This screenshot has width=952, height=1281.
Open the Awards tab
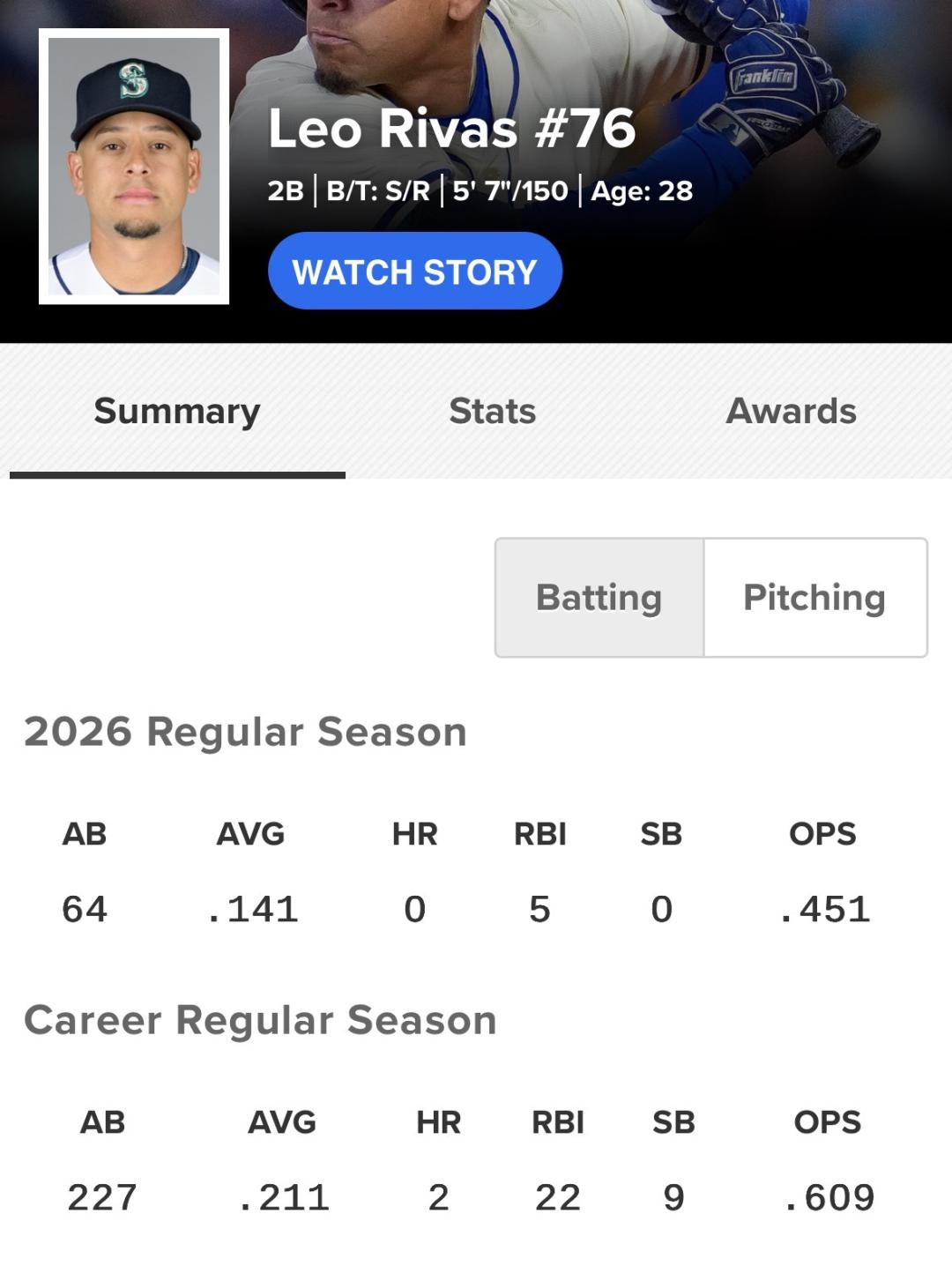pyautogui.click(x=791, y=412)
